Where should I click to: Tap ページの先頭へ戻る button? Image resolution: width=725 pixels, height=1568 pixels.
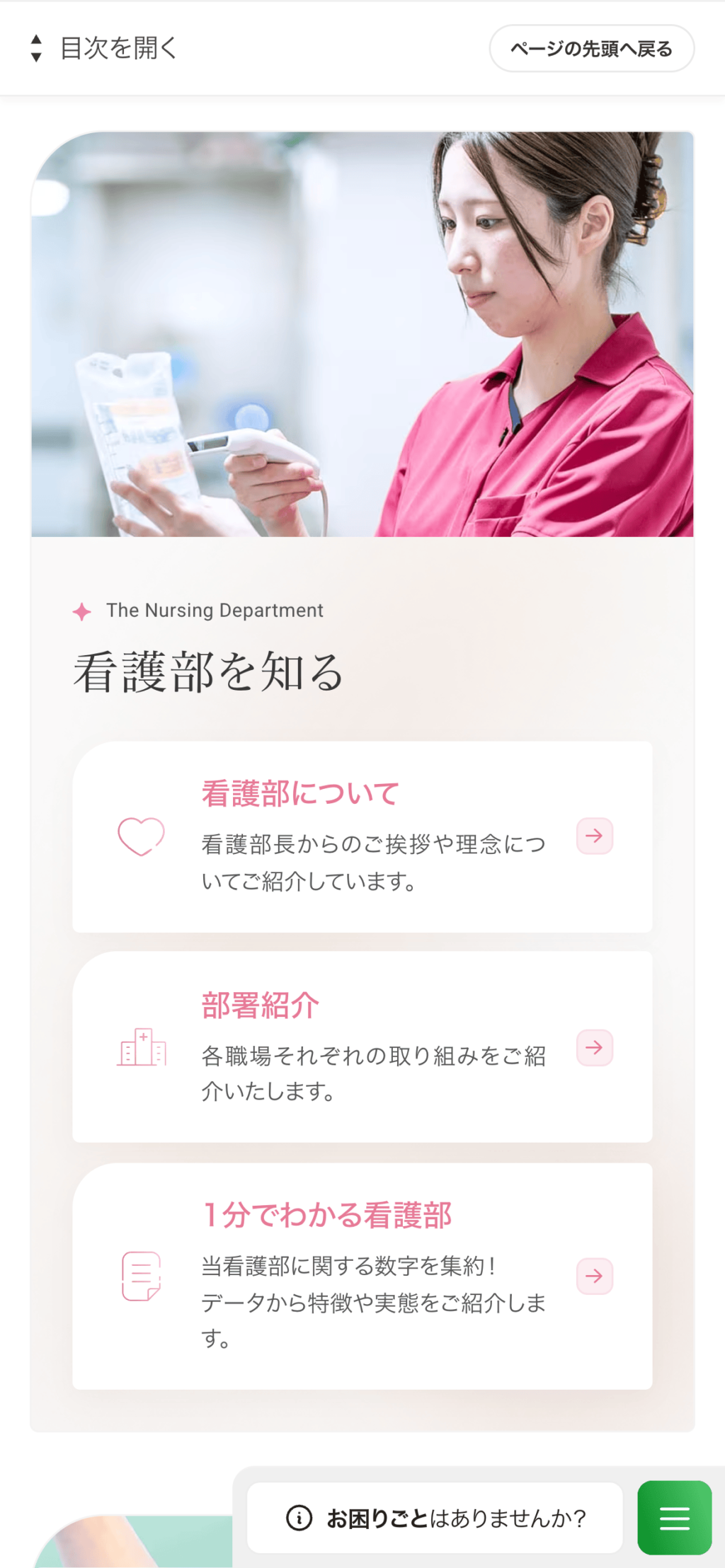point(591,49)
